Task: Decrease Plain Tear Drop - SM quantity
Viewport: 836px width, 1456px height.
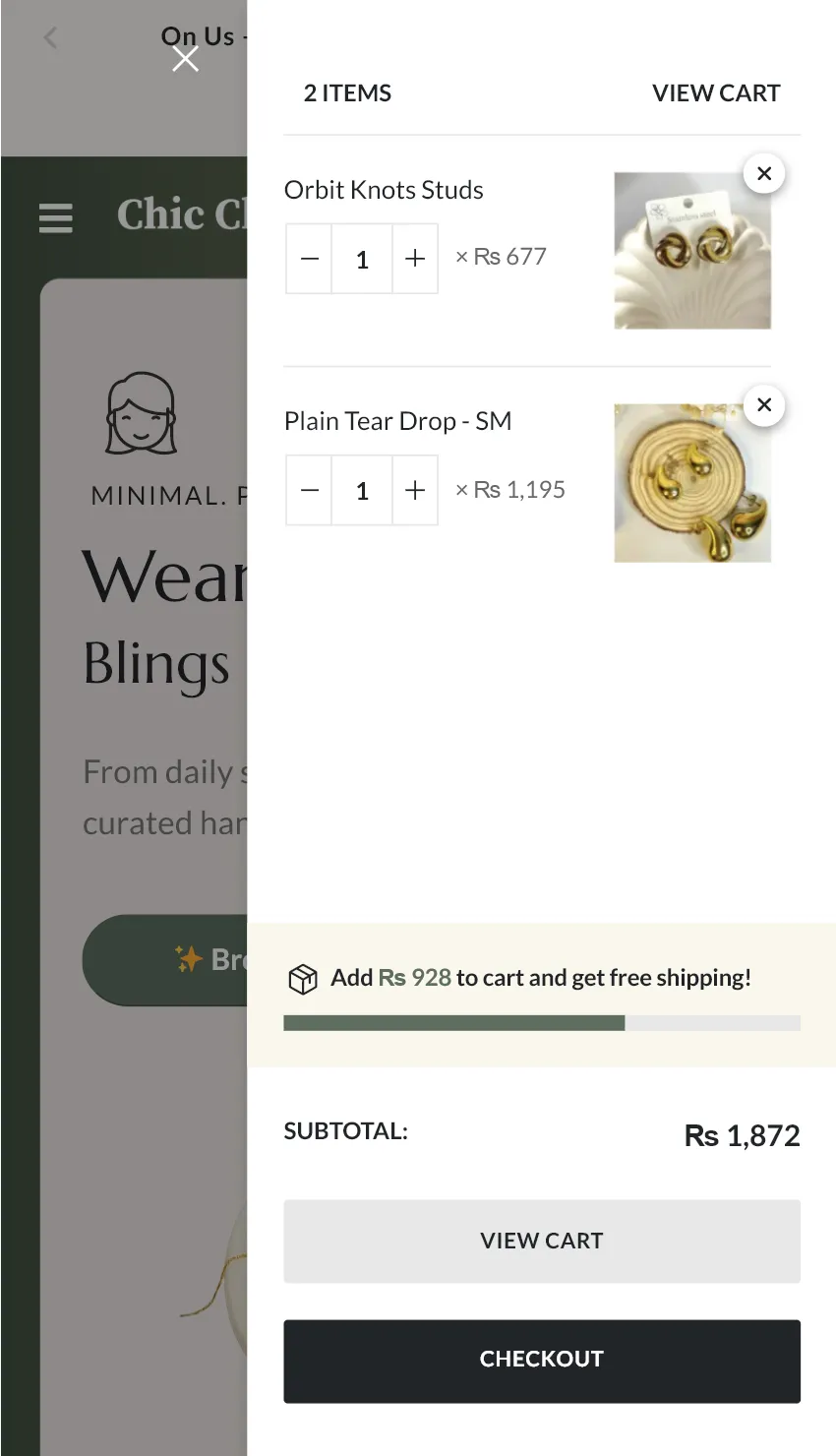Action: (x=309, y=490)
